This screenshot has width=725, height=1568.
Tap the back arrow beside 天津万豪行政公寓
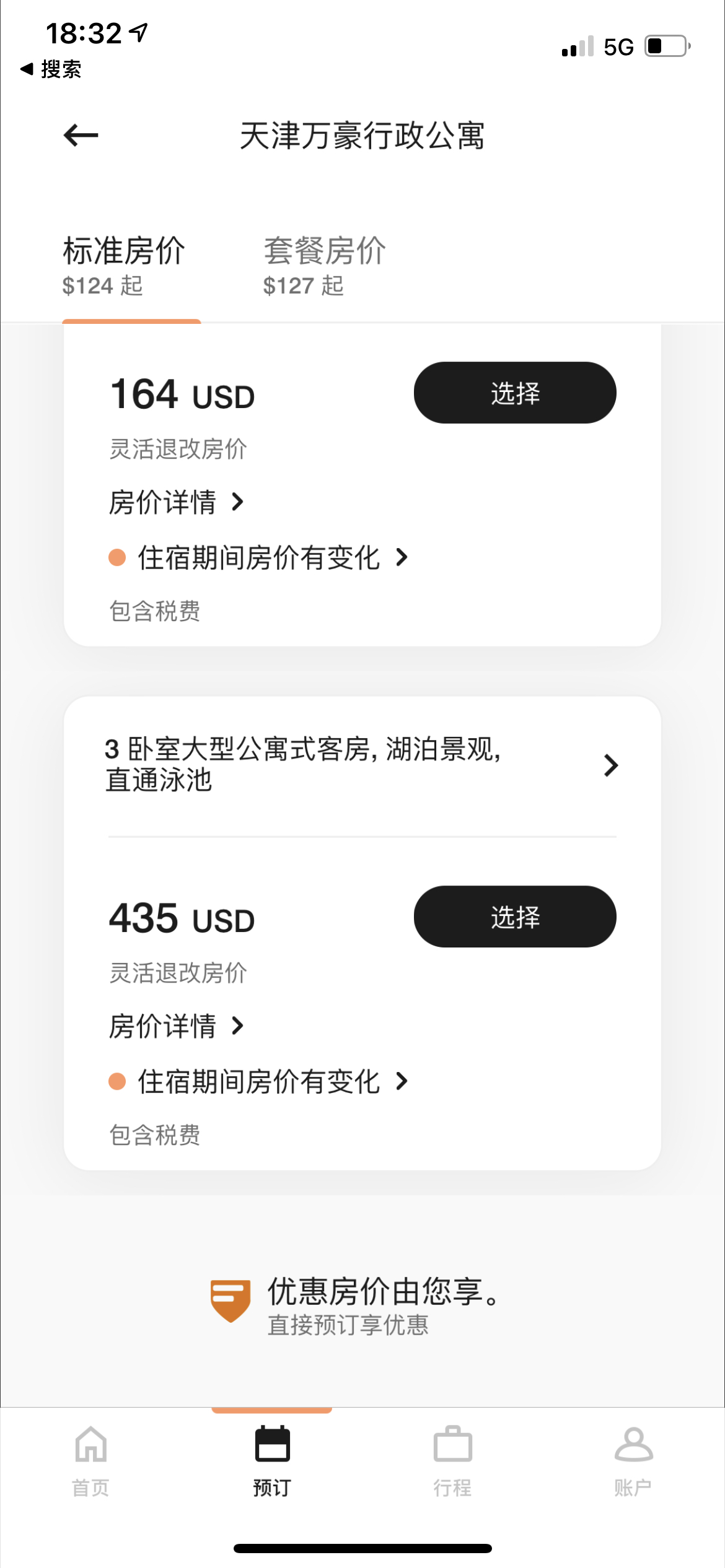[81, 135]
